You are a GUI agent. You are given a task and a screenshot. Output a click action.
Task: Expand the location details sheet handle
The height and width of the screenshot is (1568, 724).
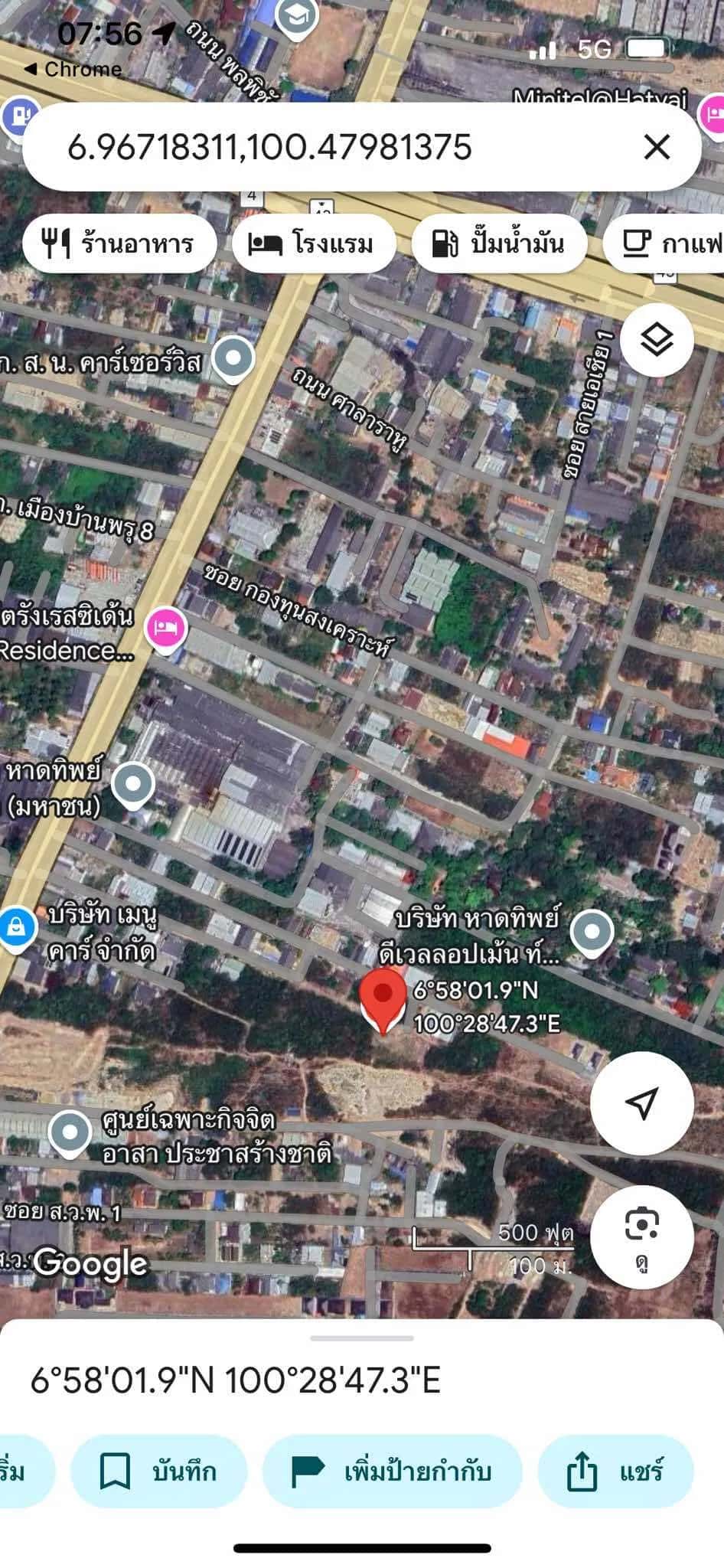click(x=362, y=1338)
